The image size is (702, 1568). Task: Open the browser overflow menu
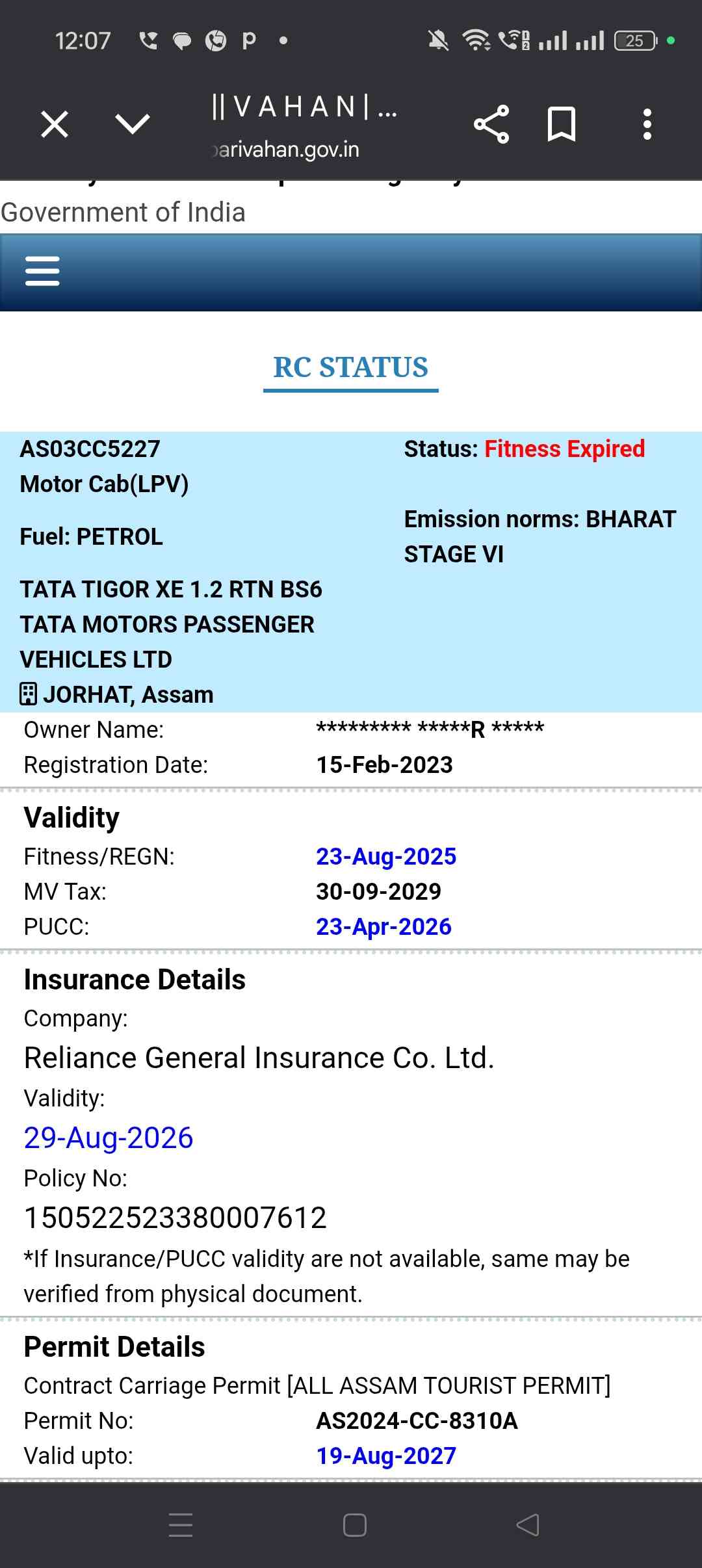tap(647, 124)
